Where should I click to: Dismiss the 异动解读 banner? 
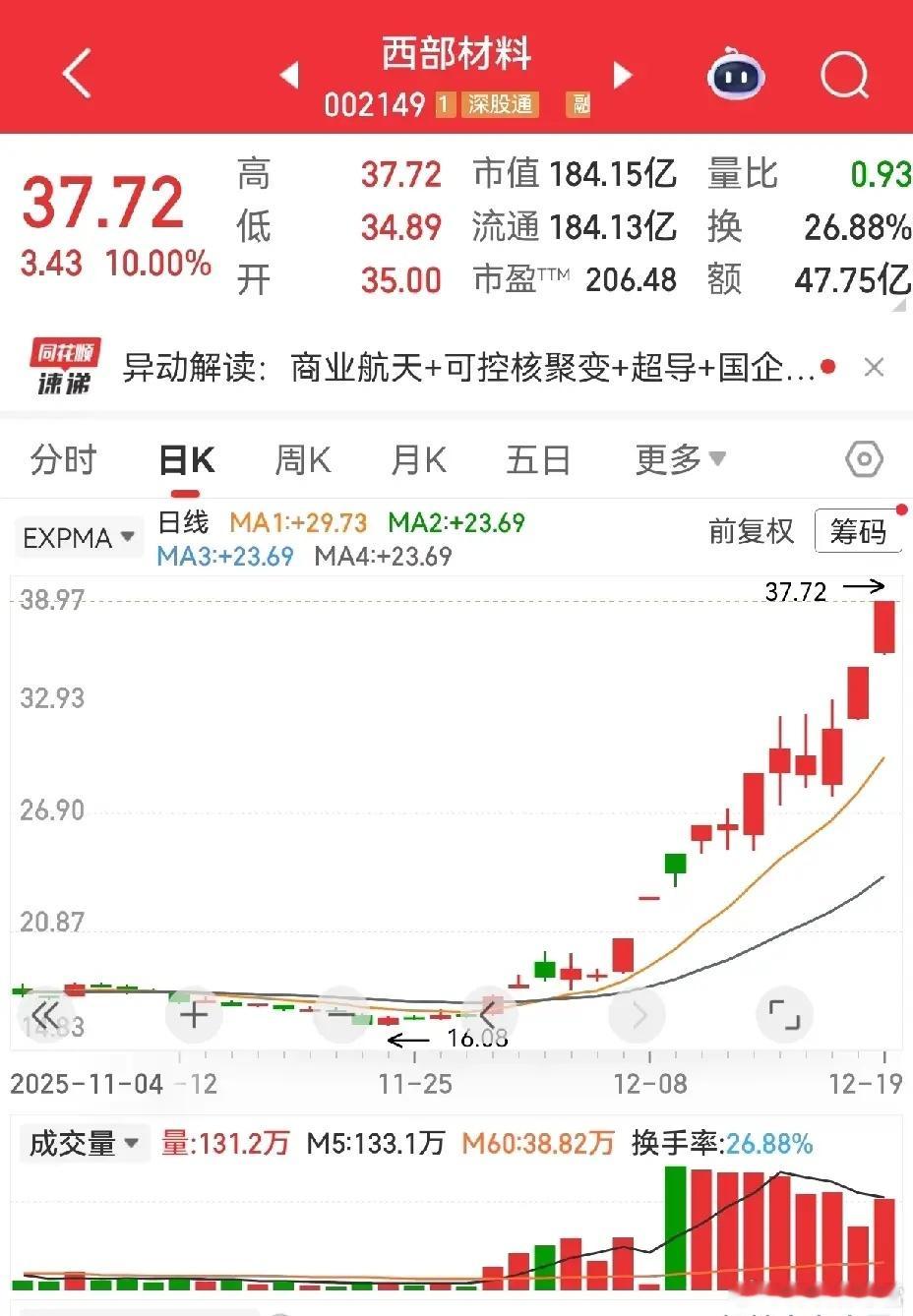(873, 368)
